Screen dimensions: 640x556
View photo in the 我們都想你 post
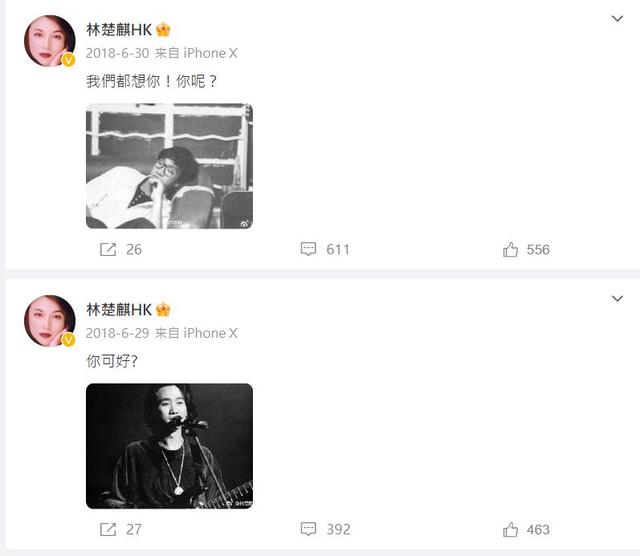[169, 166]
